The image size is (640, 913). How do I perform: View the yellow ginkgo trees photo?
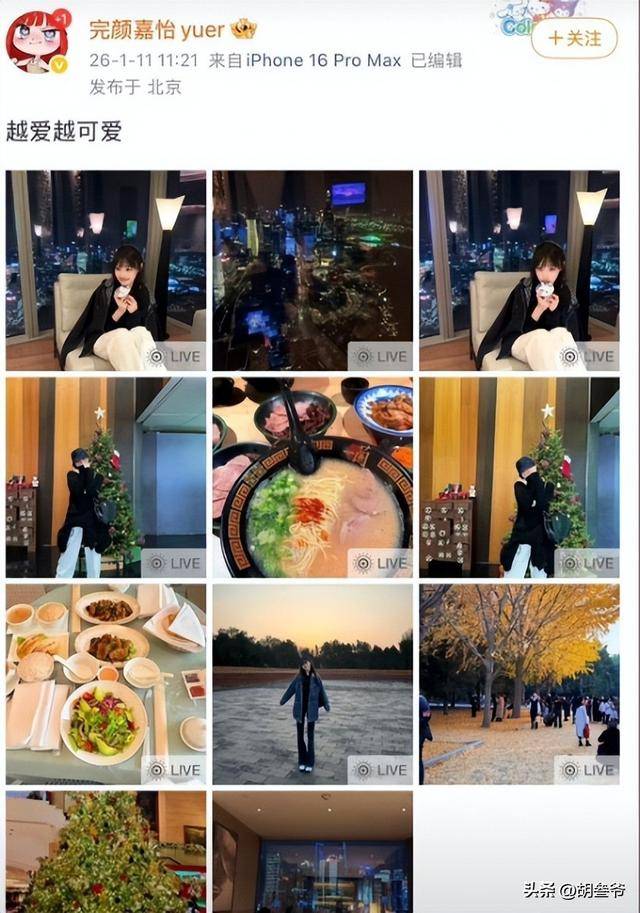click(x=519, y=684)
